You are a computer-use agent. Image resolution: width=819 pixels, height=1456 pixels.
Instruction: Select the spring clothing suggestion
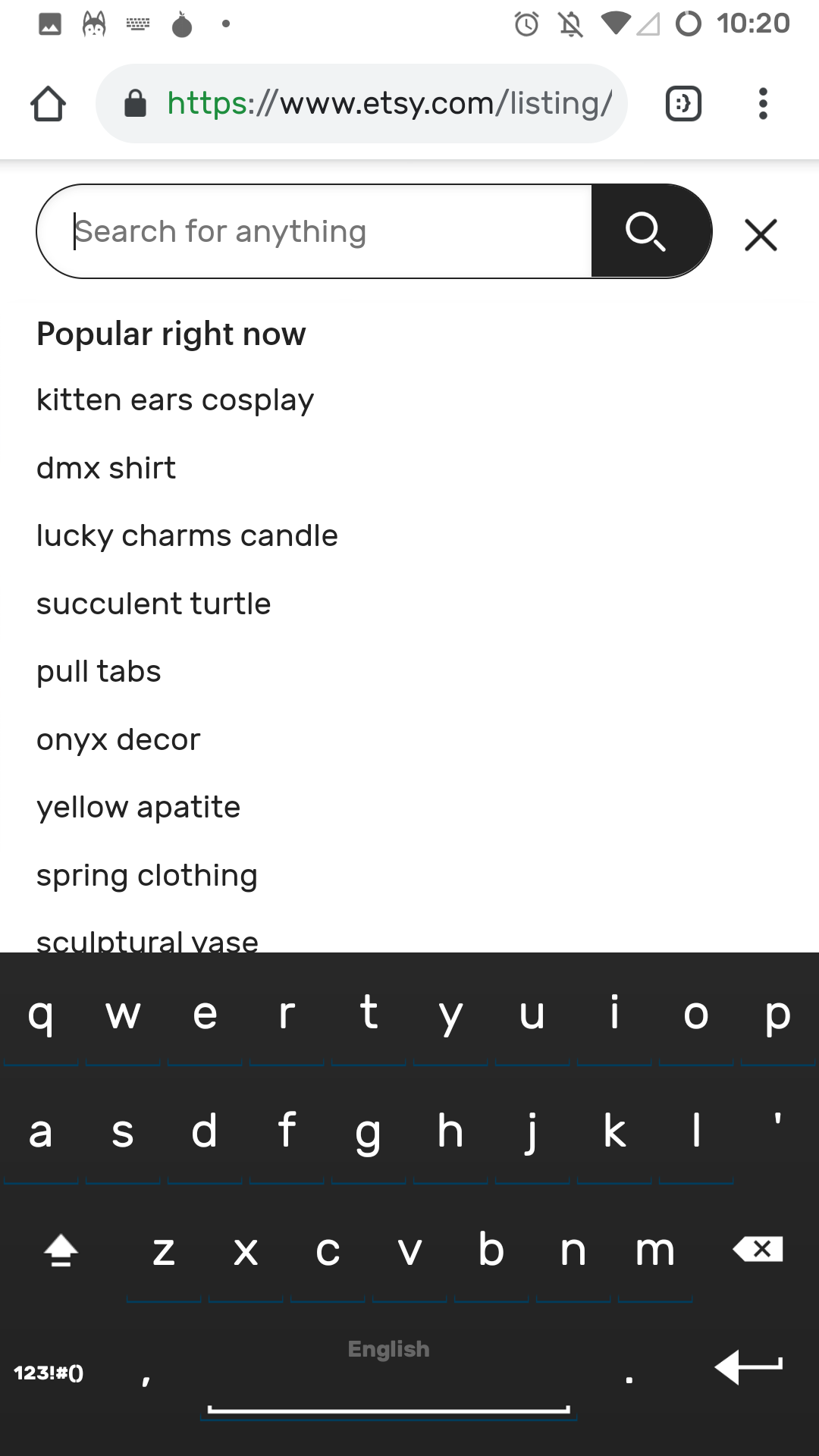(147, 875)
